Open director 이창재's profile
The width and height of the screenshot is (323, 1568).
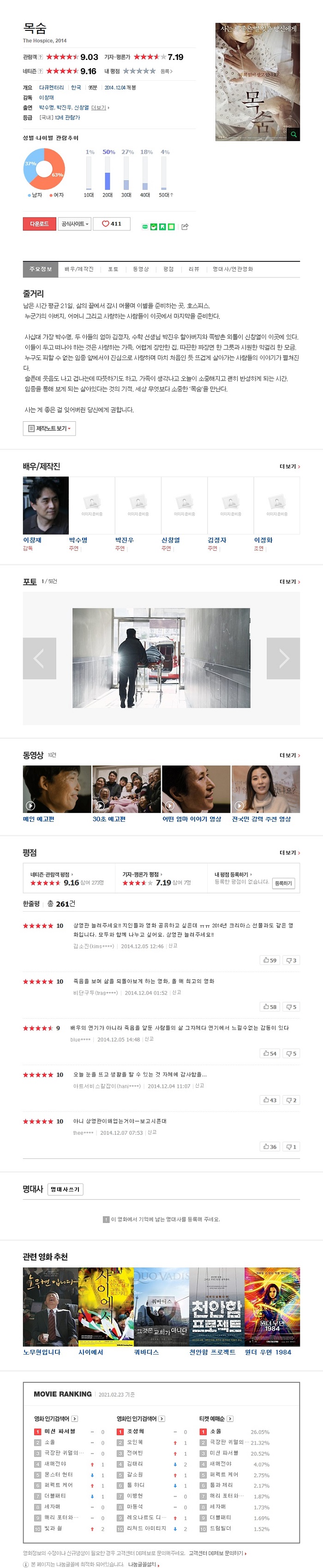(46, 505)
